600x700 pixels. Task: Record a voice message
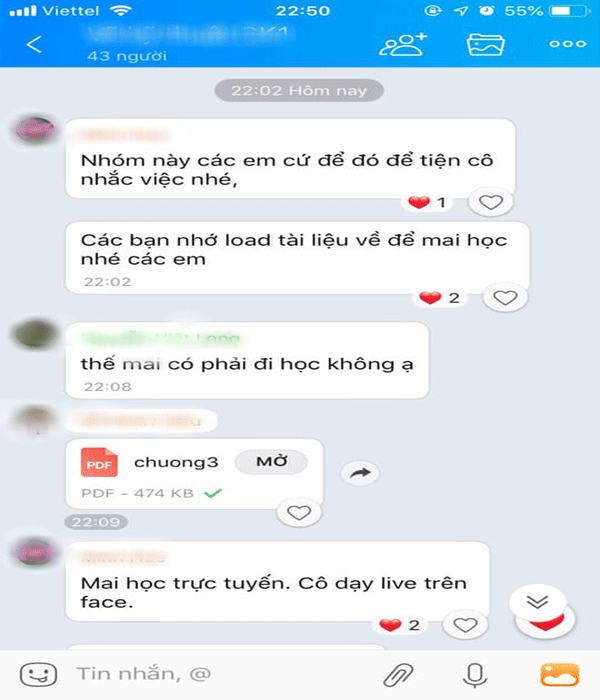pos(476,674)
